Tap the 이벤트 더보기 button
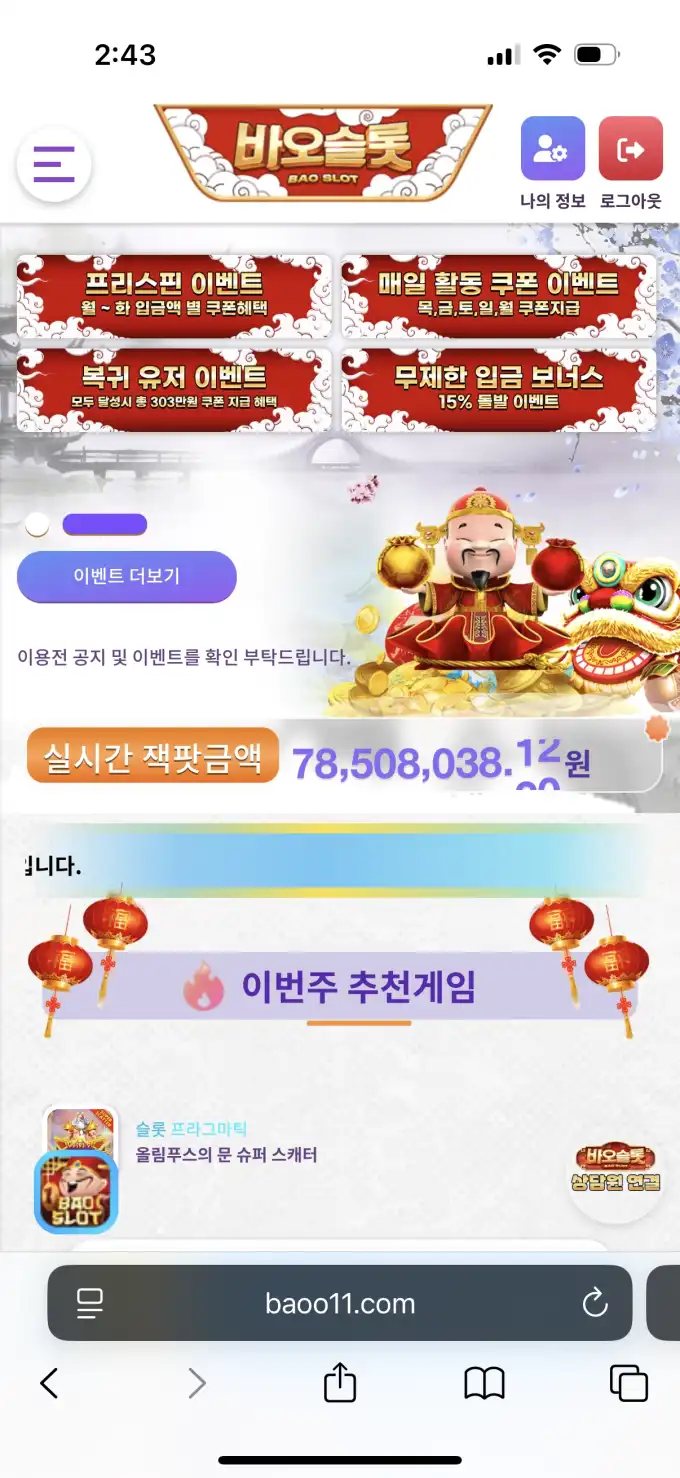680x1478 pixels. [x=126, y=576]
